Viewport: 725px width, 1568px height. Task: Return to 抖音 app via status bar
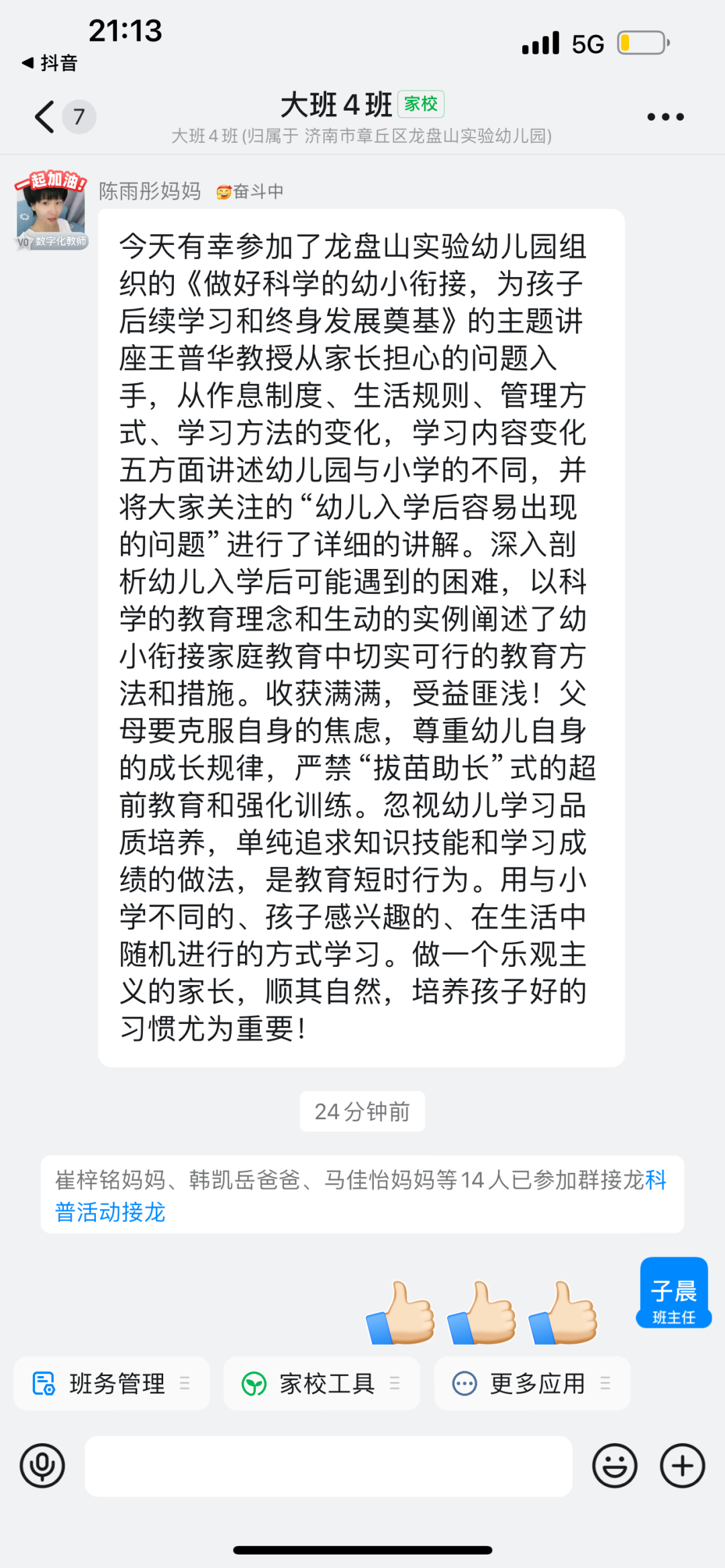point(50,63)
